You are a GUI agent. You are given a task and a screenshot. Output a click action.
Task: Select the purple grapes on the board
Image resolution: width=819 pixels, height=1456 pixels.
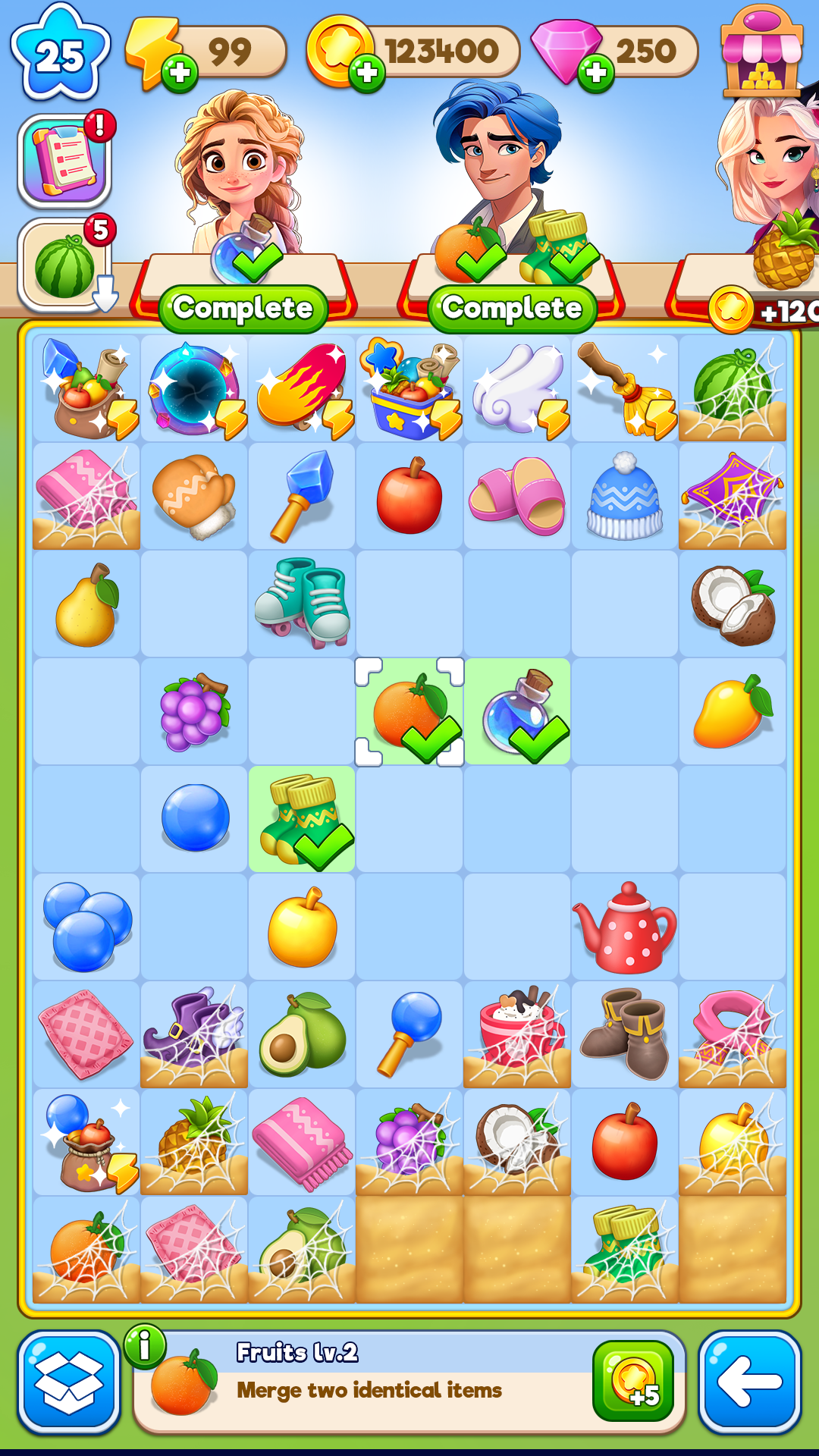pos(194,711)
